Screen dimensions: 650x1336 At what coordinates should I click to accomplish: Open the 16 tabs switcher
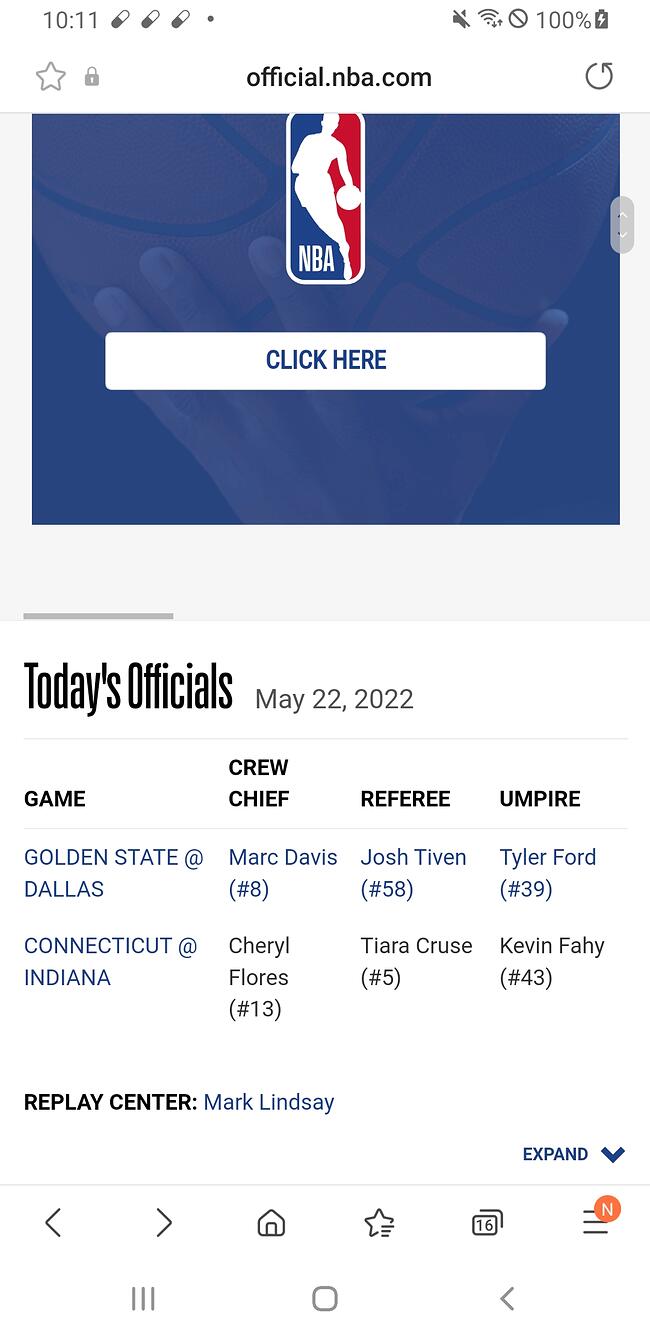point(487,1222)
